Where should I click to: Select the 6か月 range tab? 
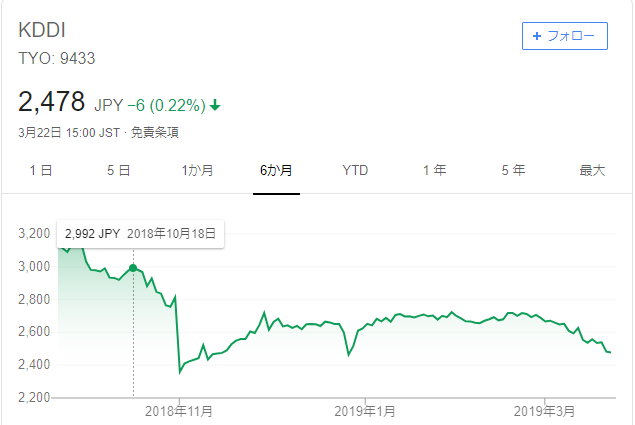pyautogui.click(x=276, y=171)
